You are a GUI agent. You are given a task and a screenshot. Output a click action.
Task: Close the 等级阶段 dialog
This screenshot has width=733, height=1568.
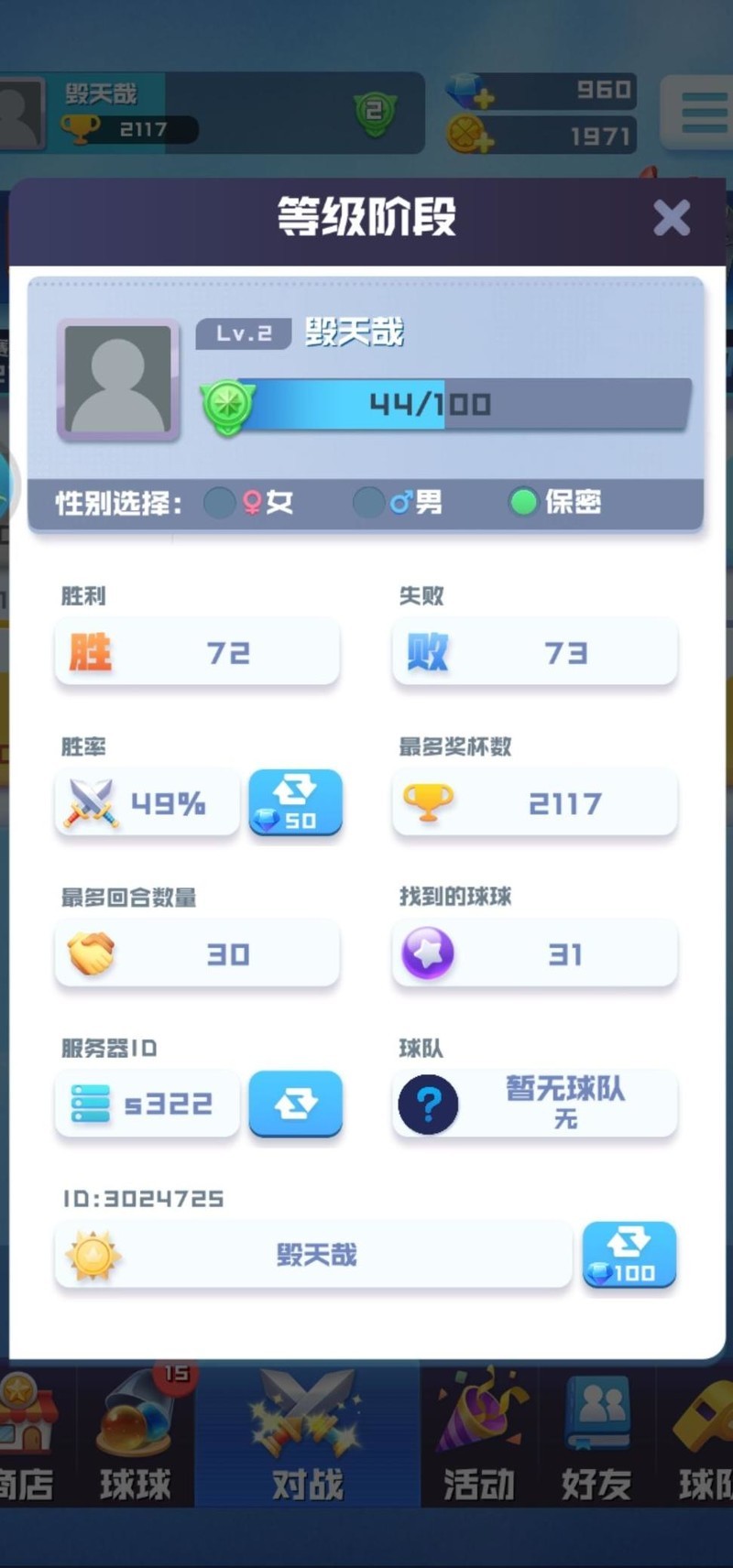672,218
